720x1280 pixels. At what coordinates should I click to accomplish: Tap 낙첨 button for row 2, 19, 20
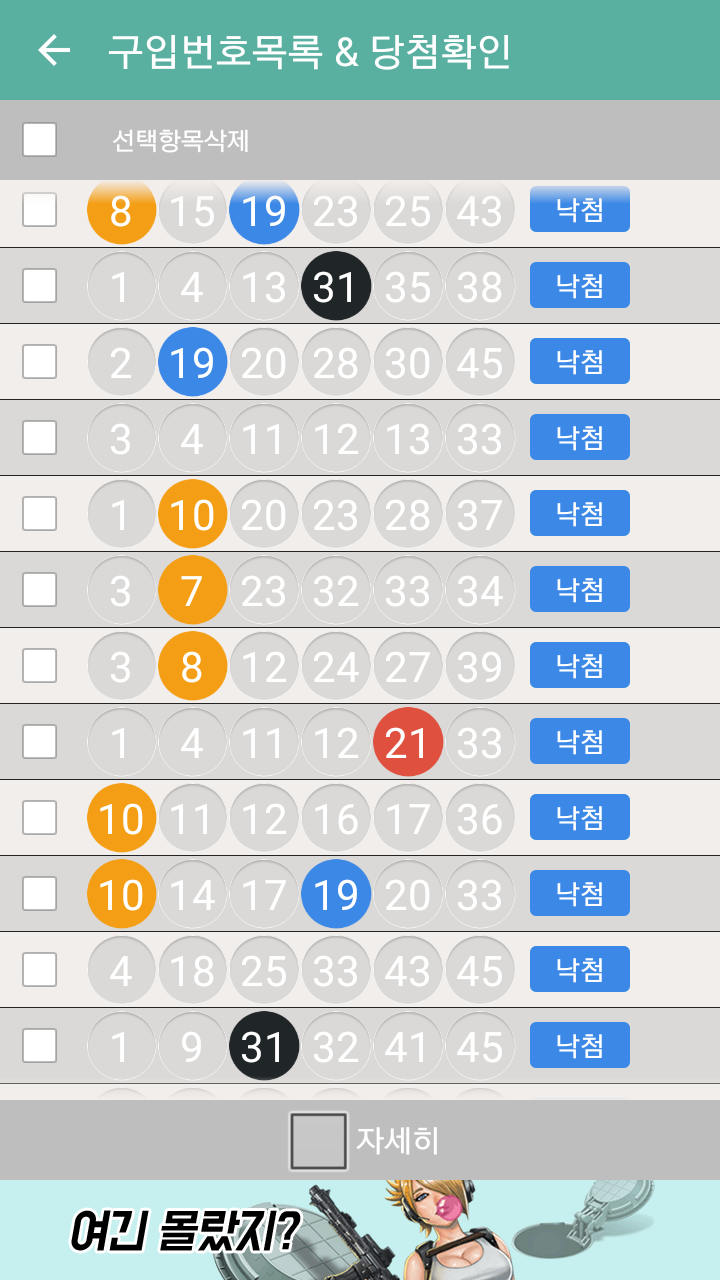[580, 361]
